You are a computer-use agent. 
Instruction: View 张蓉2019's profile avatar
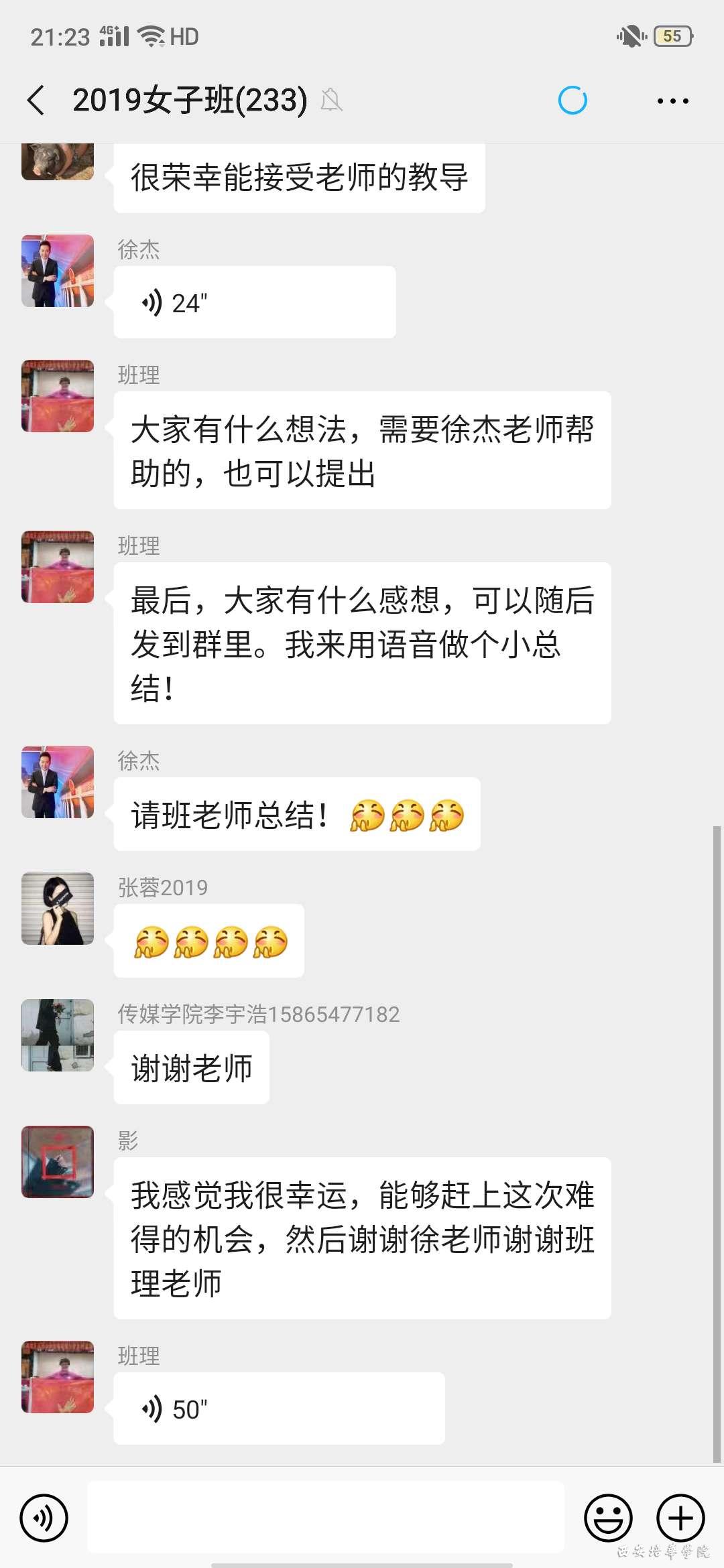58,909
